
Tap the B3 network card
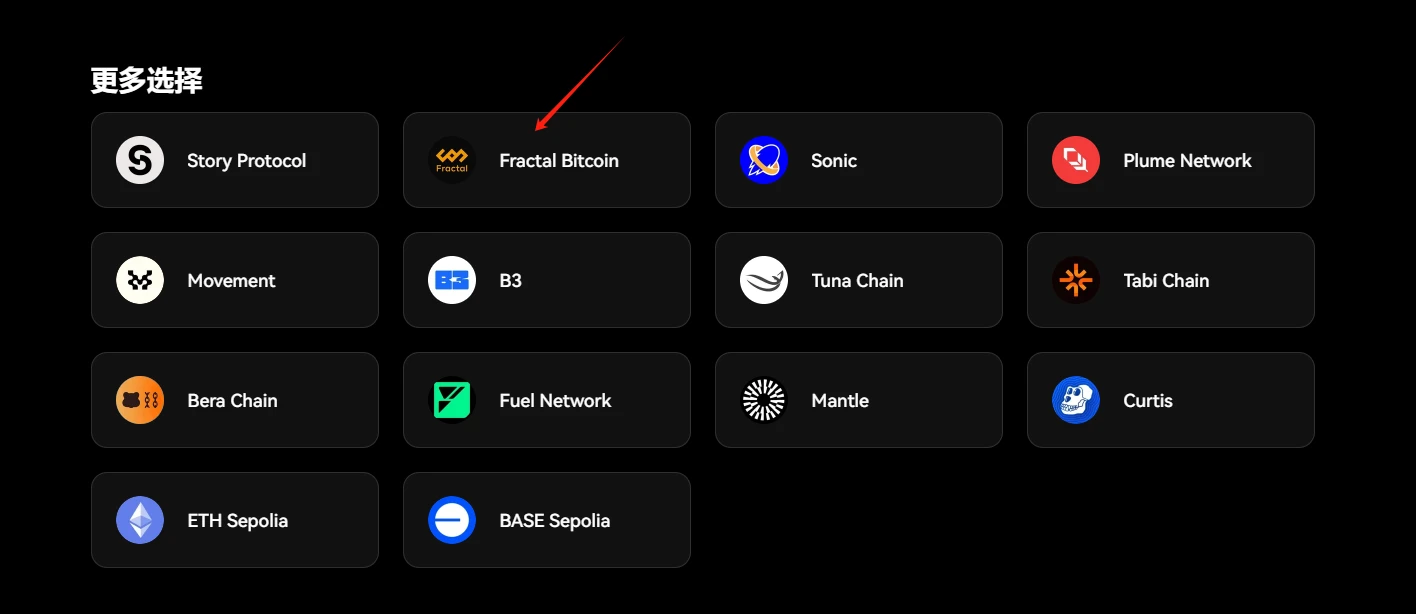tap(546, 280)
